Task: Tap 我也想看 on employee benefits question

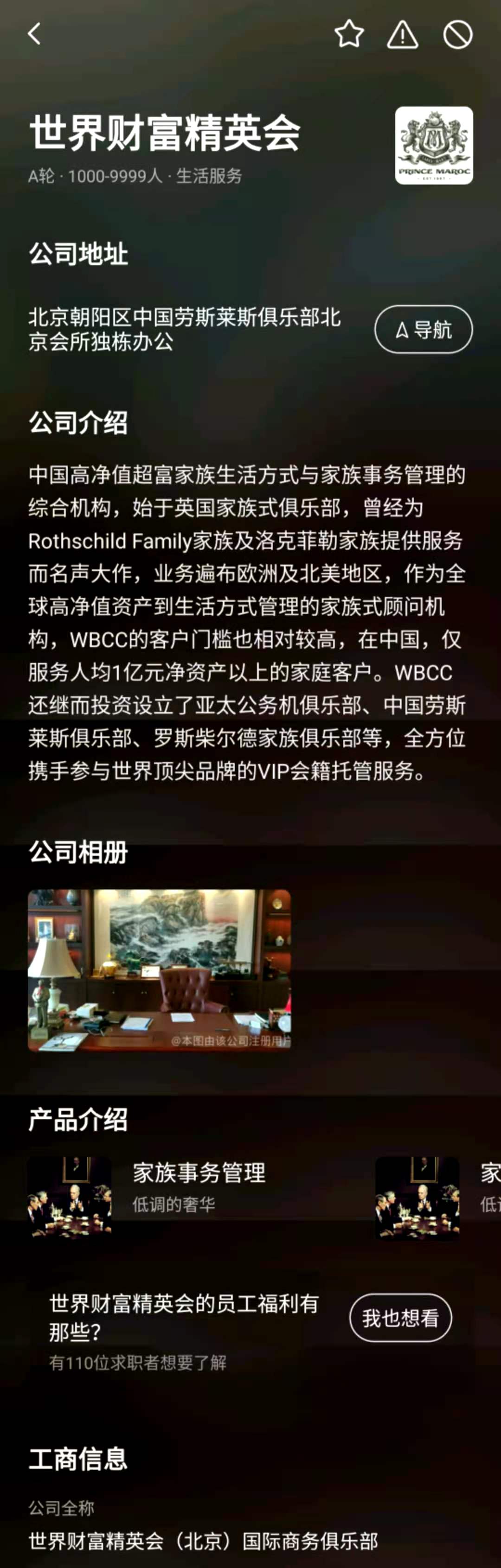Action: click(400, 1318)
